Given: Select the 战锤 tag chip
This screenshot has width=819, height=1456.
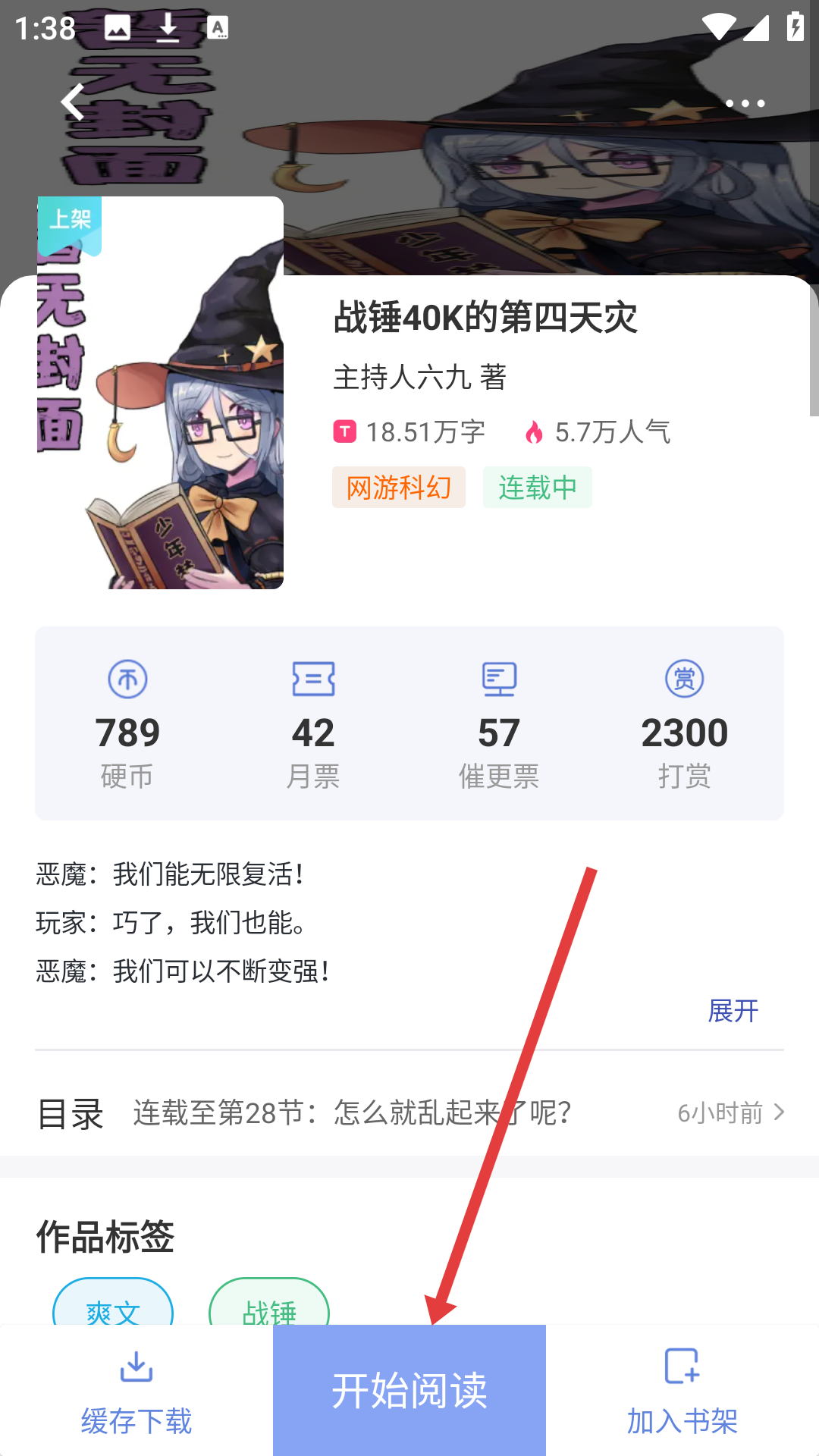Looking at the screenshot, I should click(x=269, y=1306).
